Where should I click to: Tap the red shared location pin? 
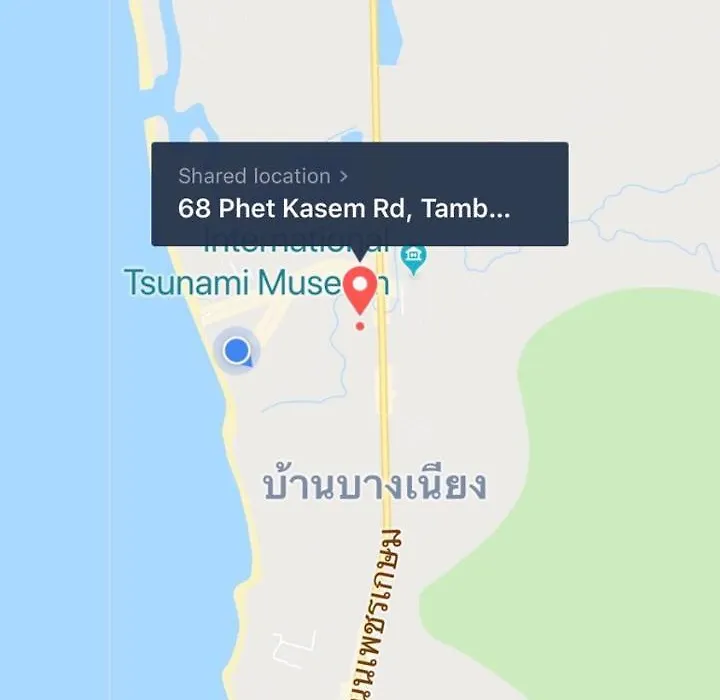click(x=360, y=288)
